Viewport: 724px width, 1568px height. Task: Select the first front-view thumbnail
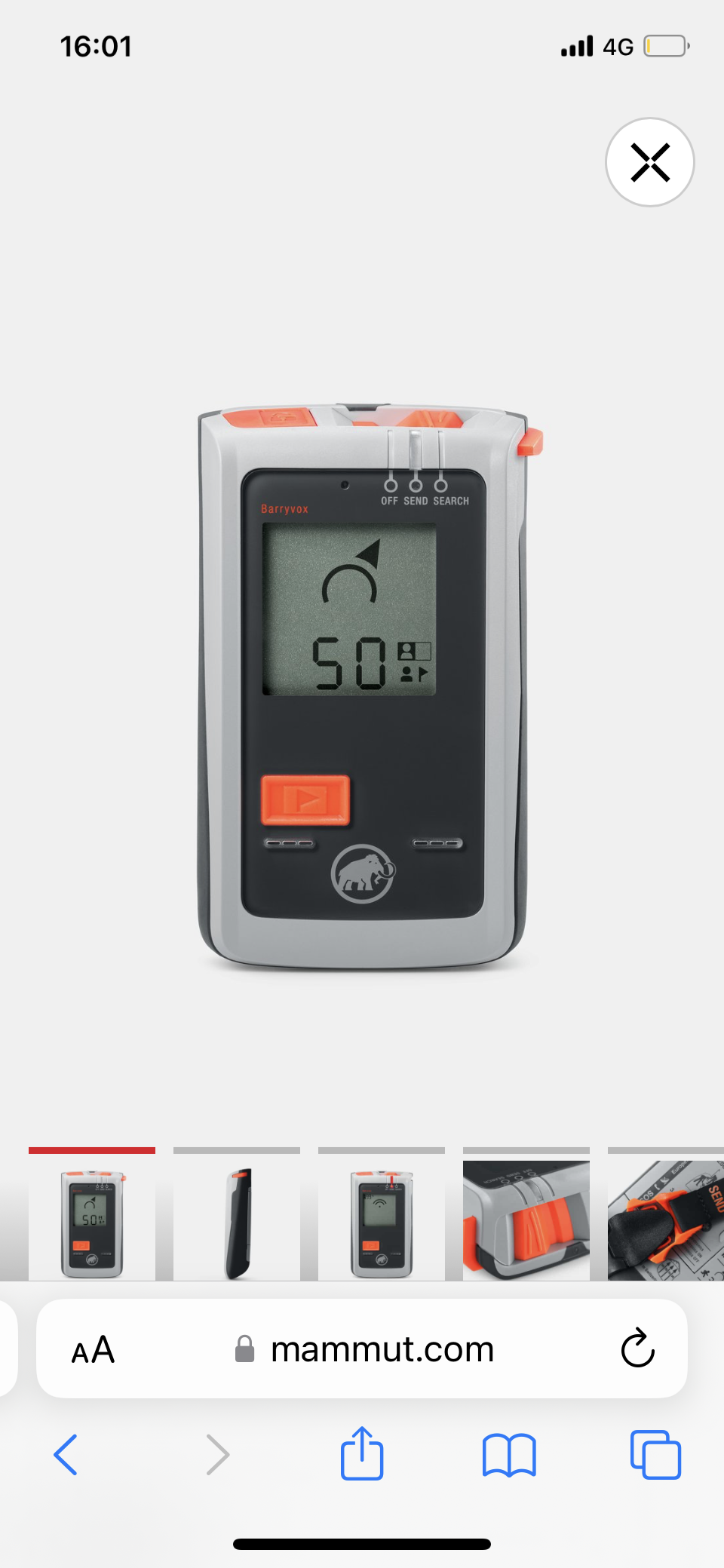tap(92, 1221)
